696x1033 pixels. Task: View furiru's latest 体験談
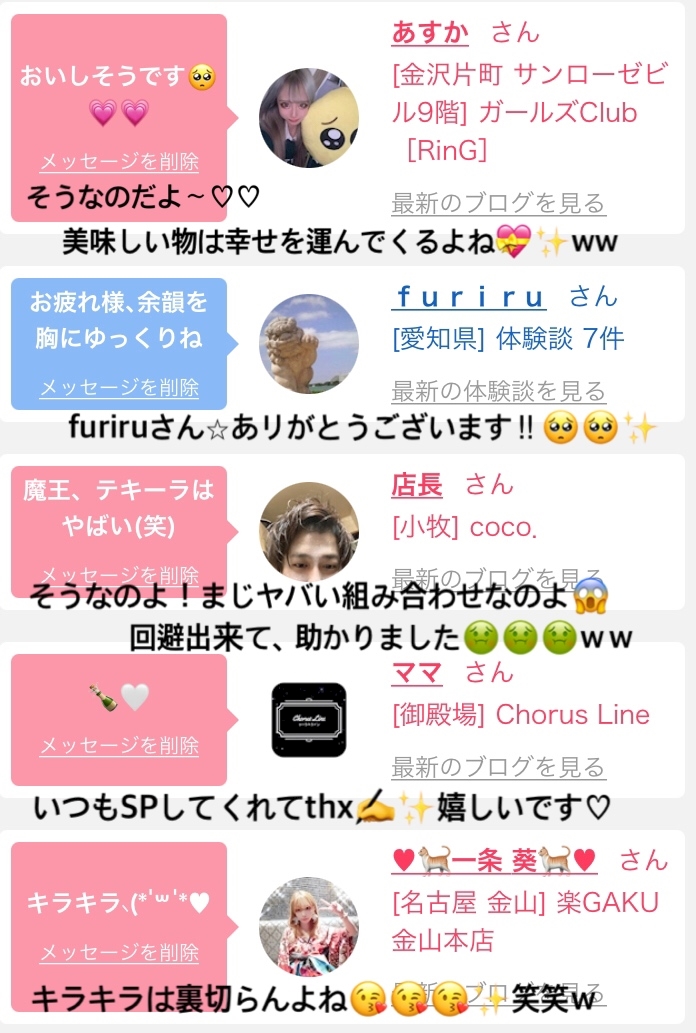click(x=498, y=391)
